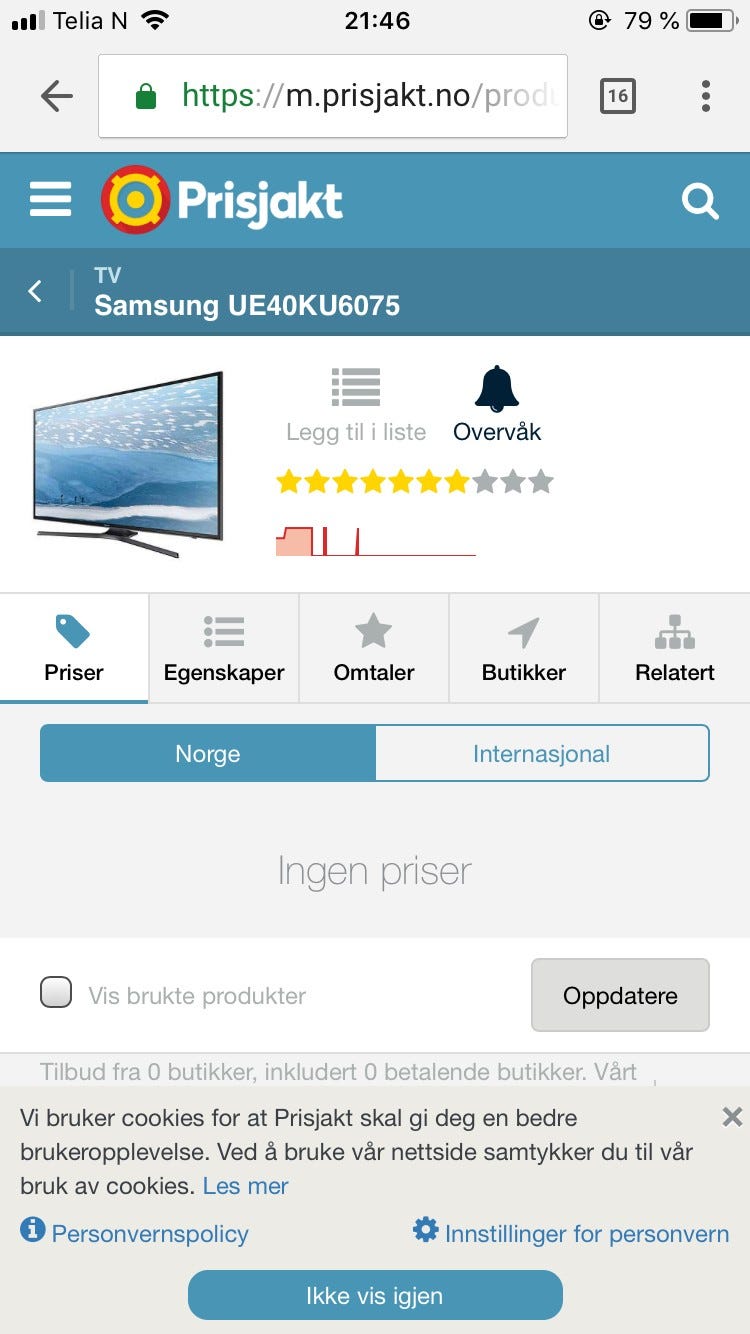Click the Personvernspolicy info icon
This screenshot has width=750, height=1334.
[31, 1232]
